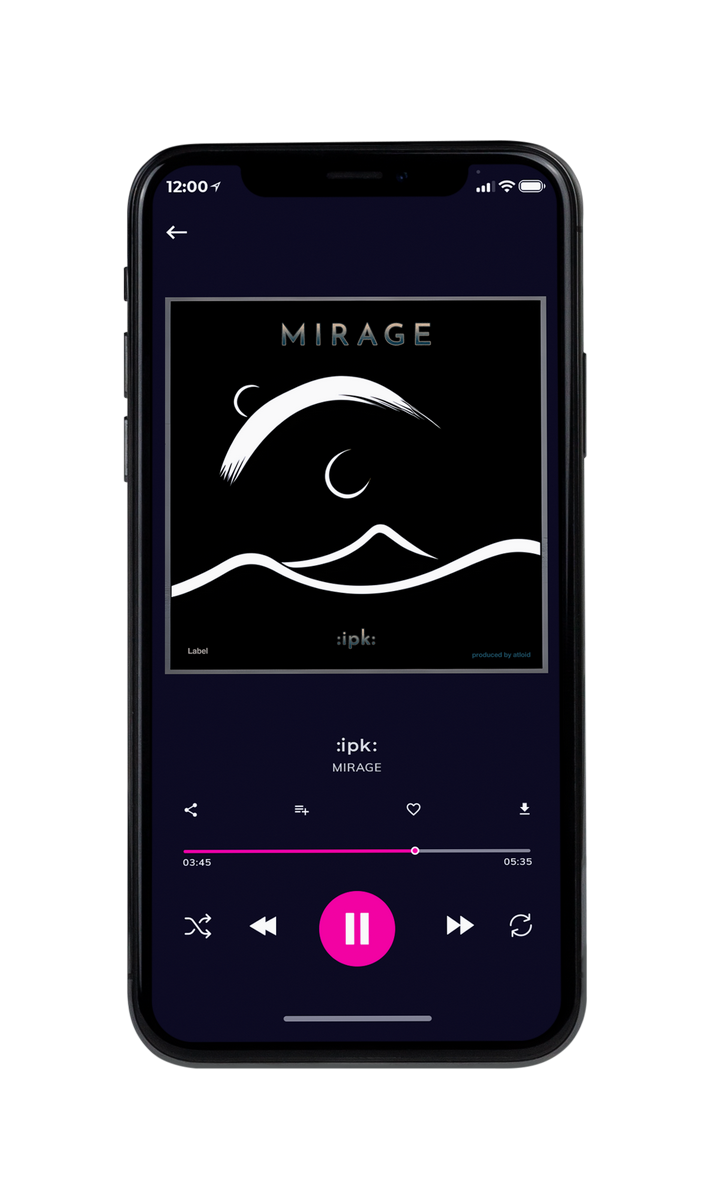The image size is (720, 1200).
Task: Toggle repeat mode
Action: point(520,926)
